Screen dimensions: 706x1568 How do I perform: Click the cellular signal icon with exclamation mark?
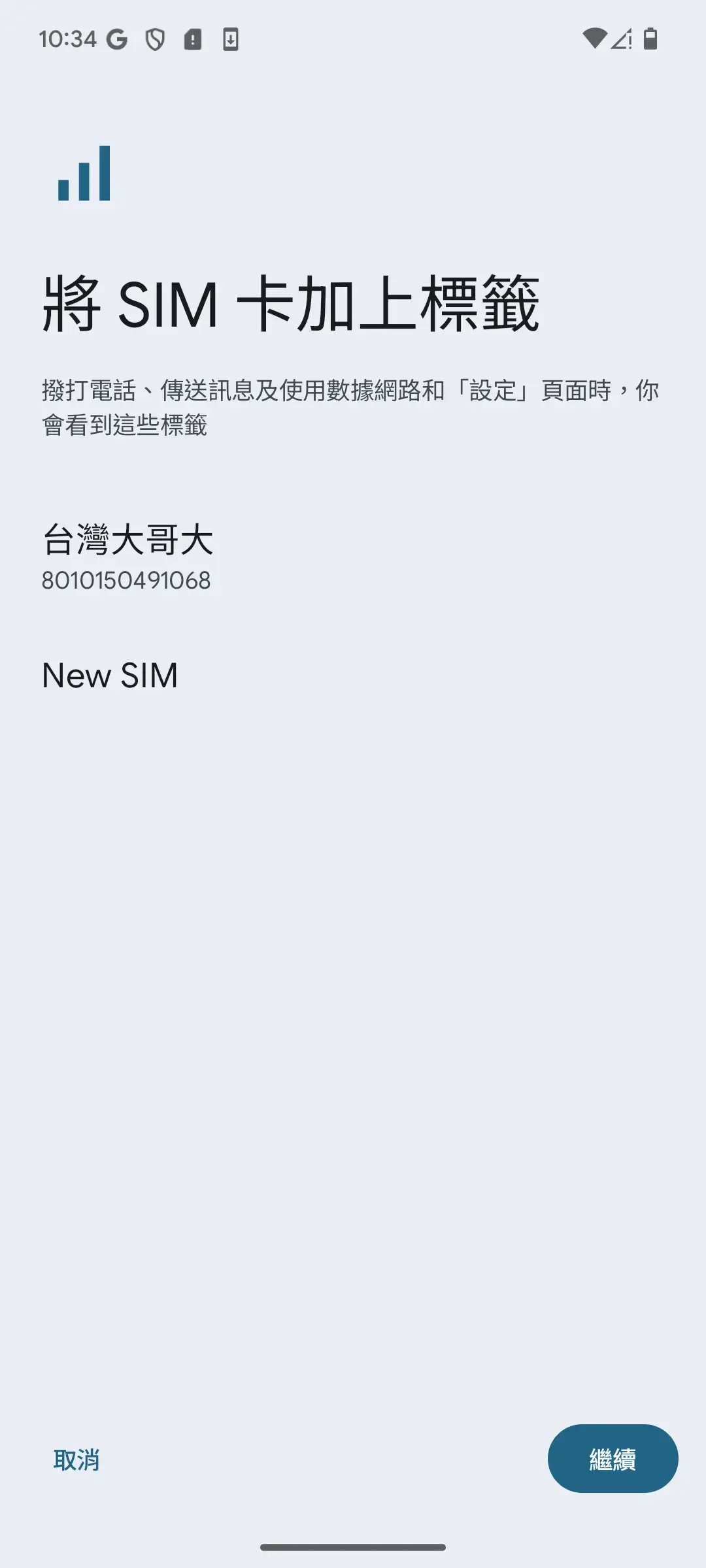(x=622, y=40)
